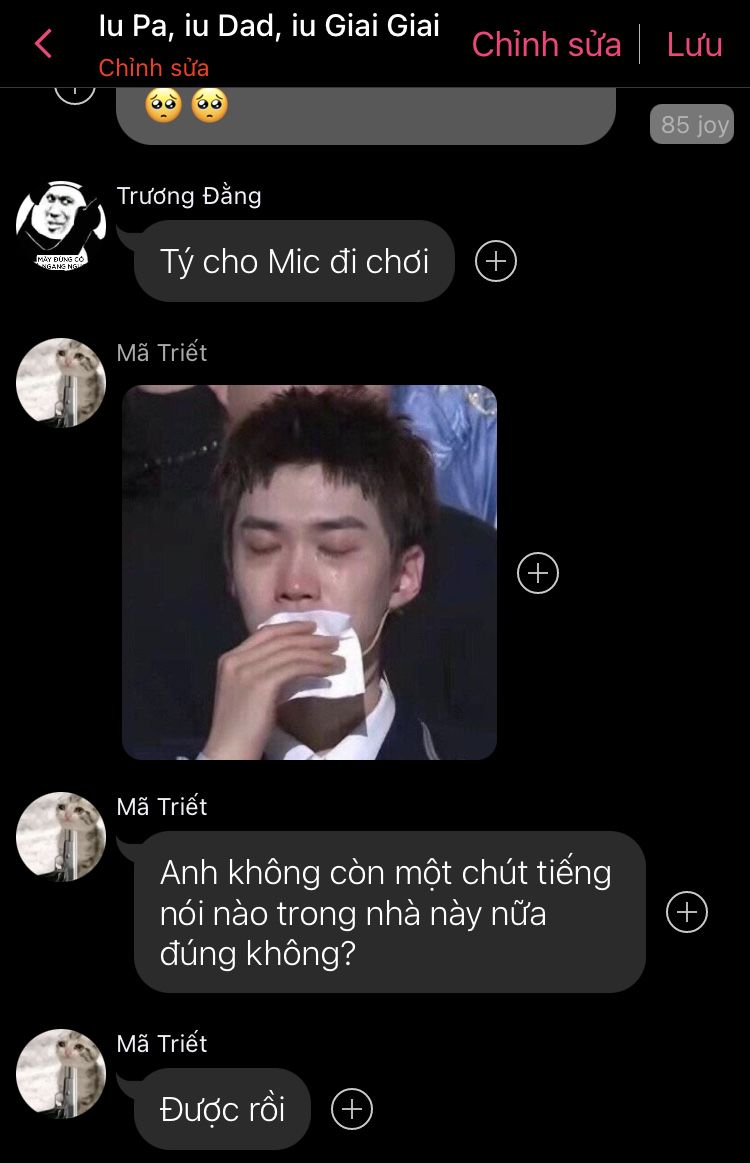Go back using the pink arrow
The width and height of the screenshot is (750, 1163).
pyautogui.click(x=43, y=44)
